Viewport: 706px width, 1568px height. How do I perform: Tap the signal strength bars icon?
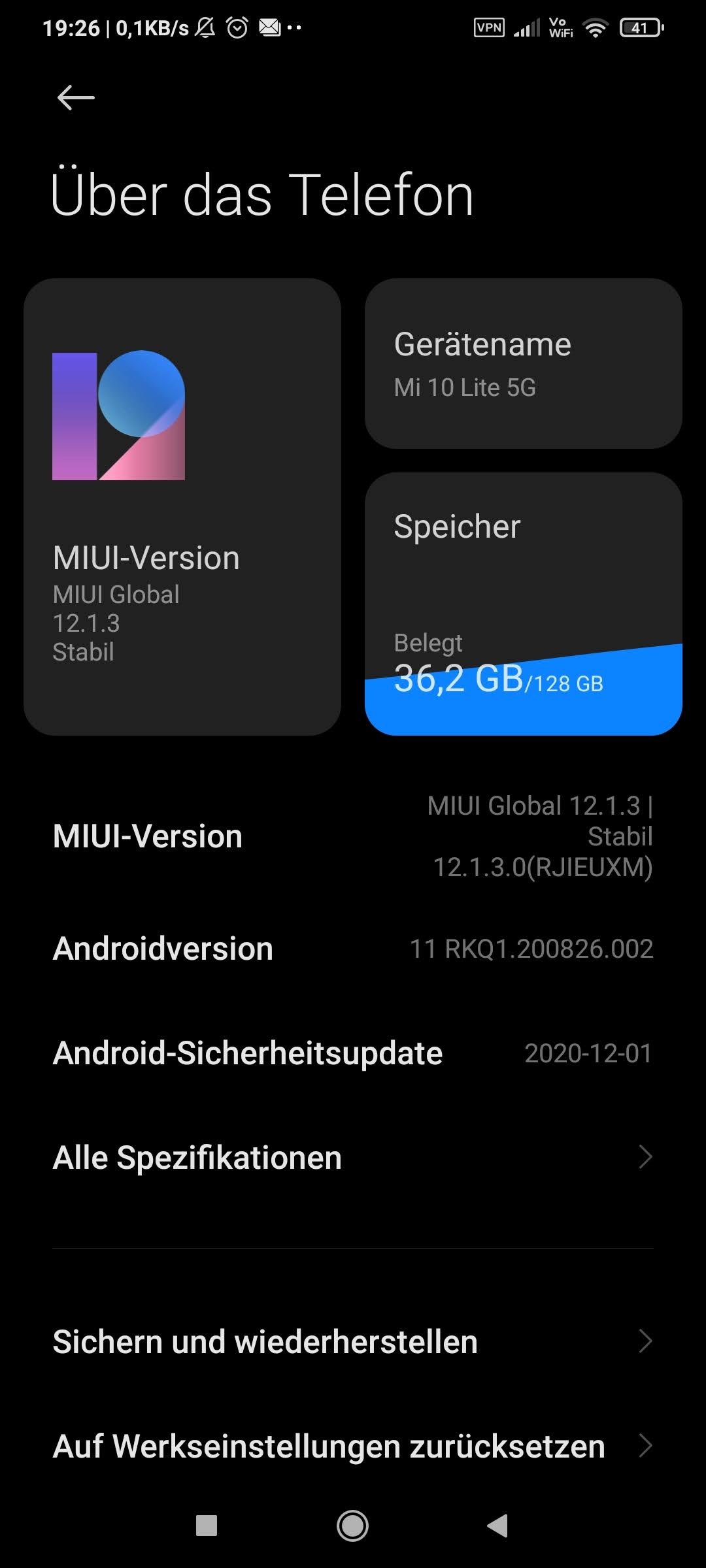[527, 27]
